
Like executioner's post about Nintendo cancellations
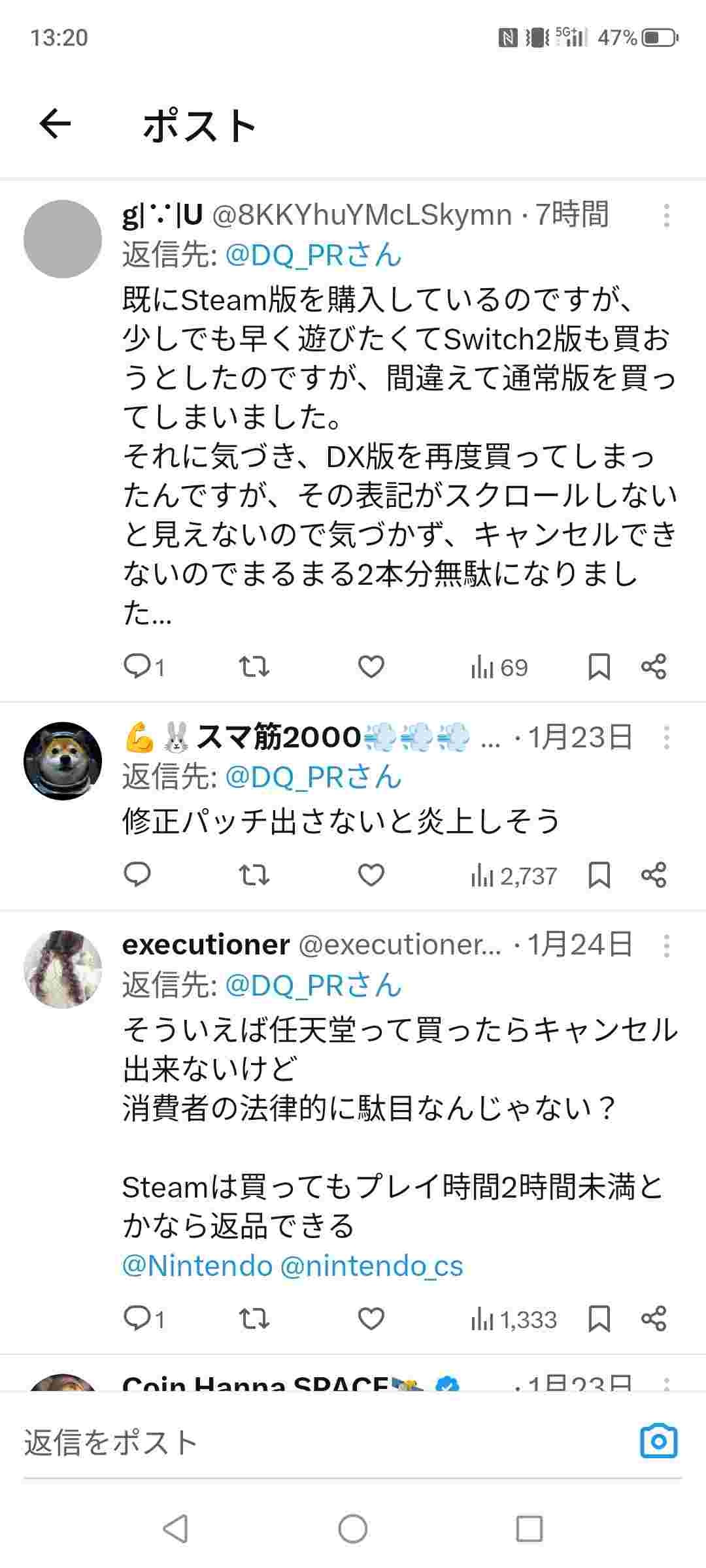(x=371, y=1318)
